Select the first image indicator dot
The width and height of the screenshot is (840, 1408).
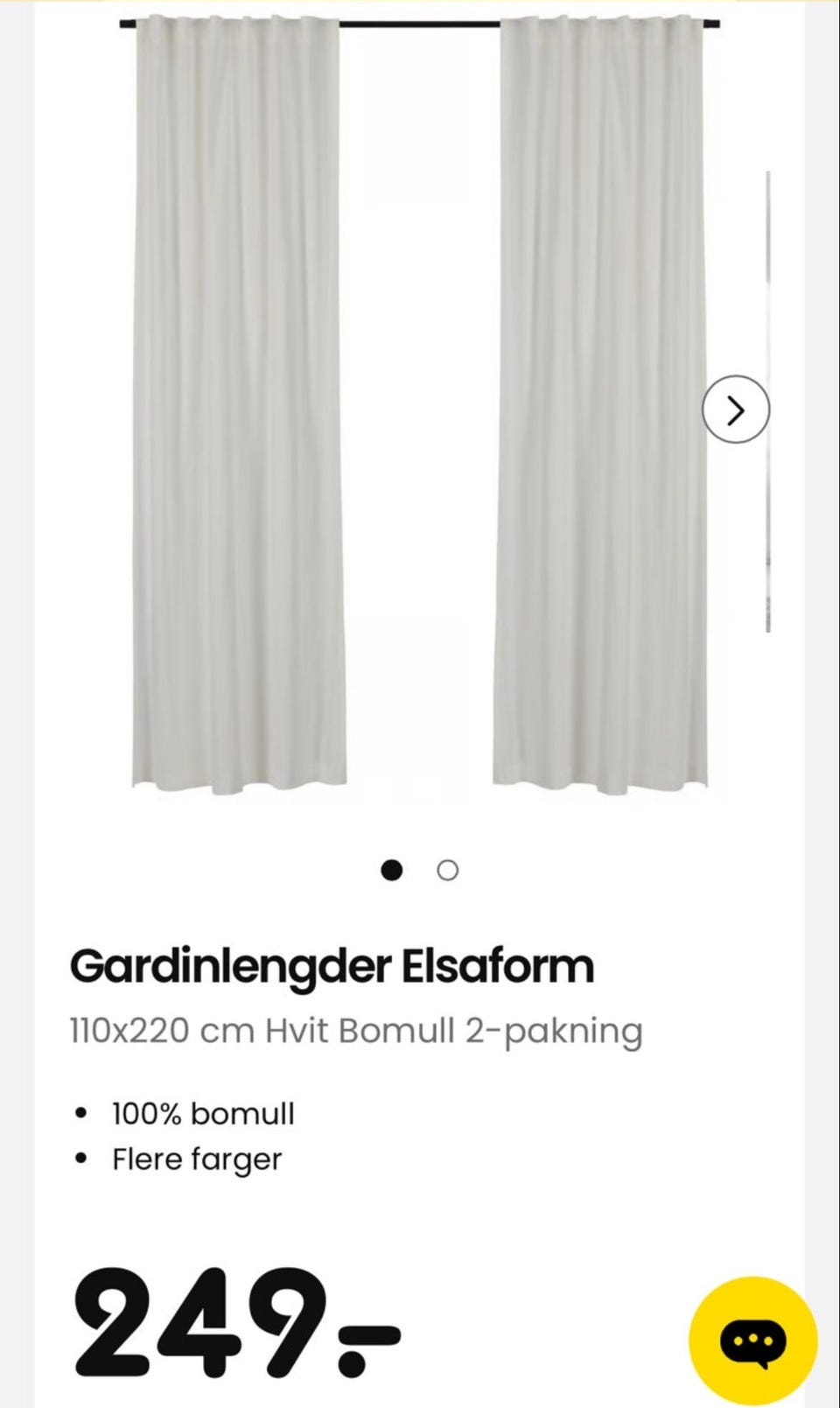(392, 871)
